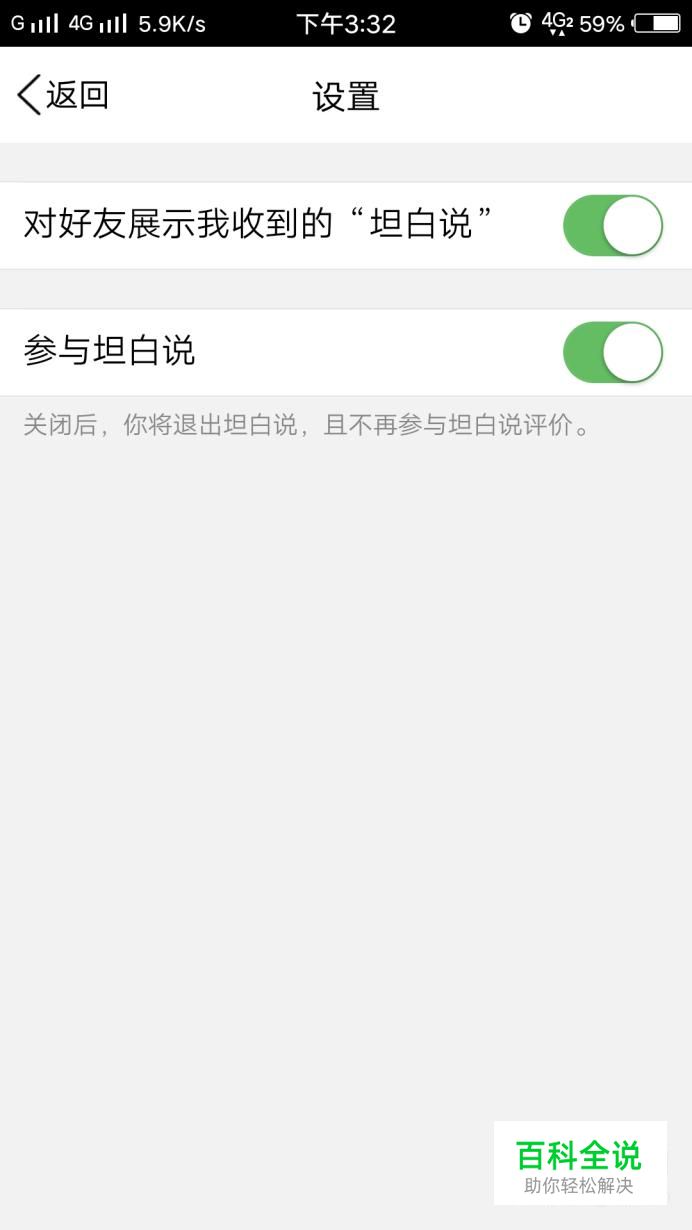Disable the 参与坦白说 switch
The height and width of the screenshot is (1230, 692).
tap(613, 352)
